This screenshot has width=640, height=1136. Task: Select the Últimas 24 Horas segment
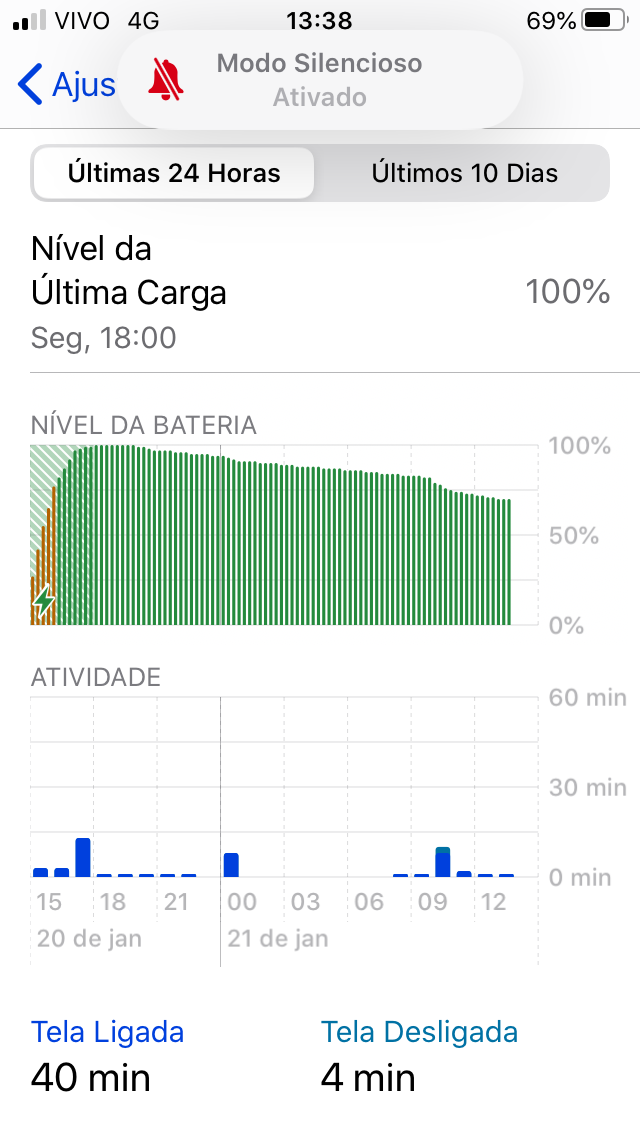tap(174, 173)
